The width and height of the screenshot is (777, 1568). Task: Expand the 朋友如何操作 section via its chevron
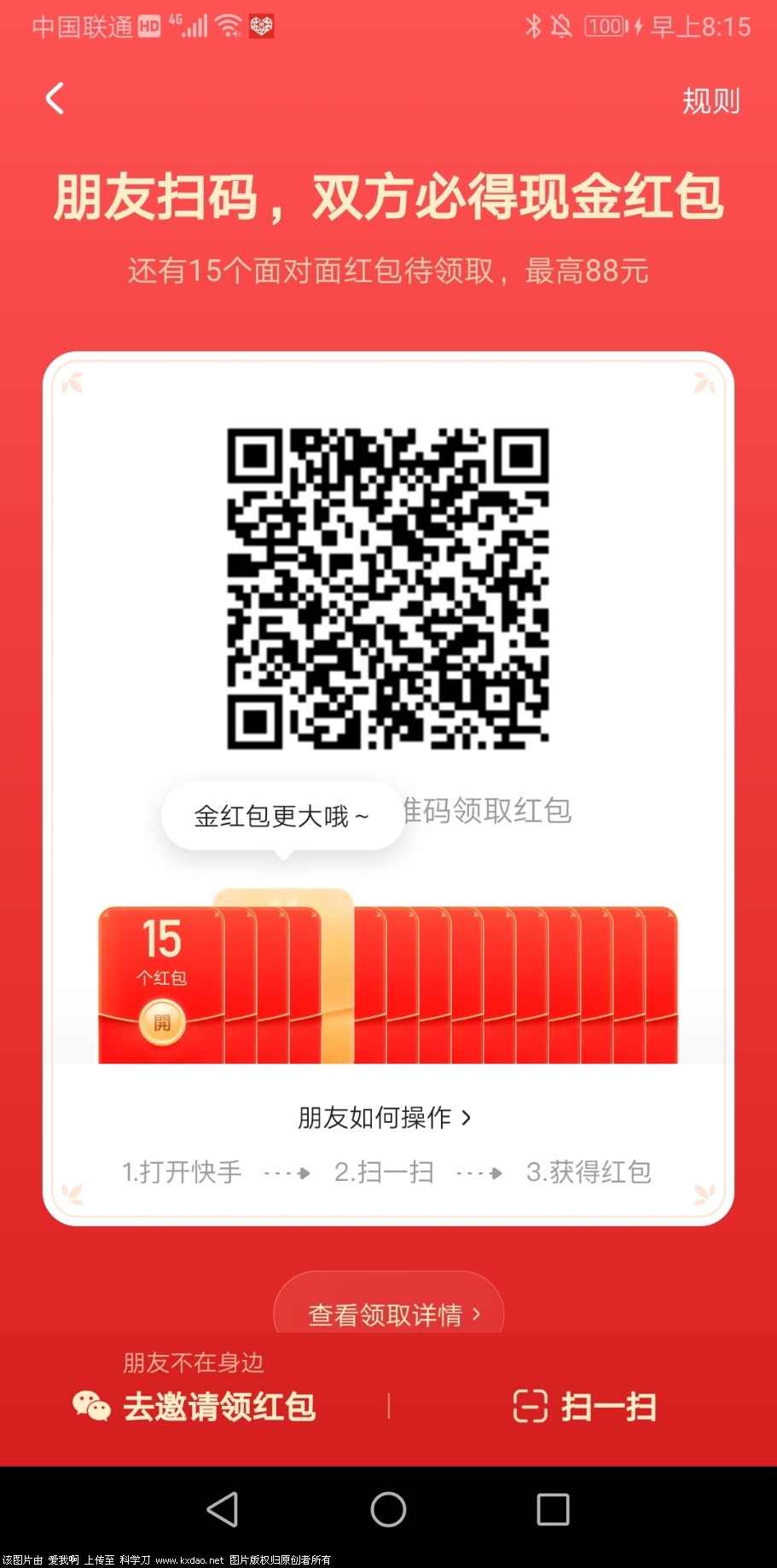467,1116
